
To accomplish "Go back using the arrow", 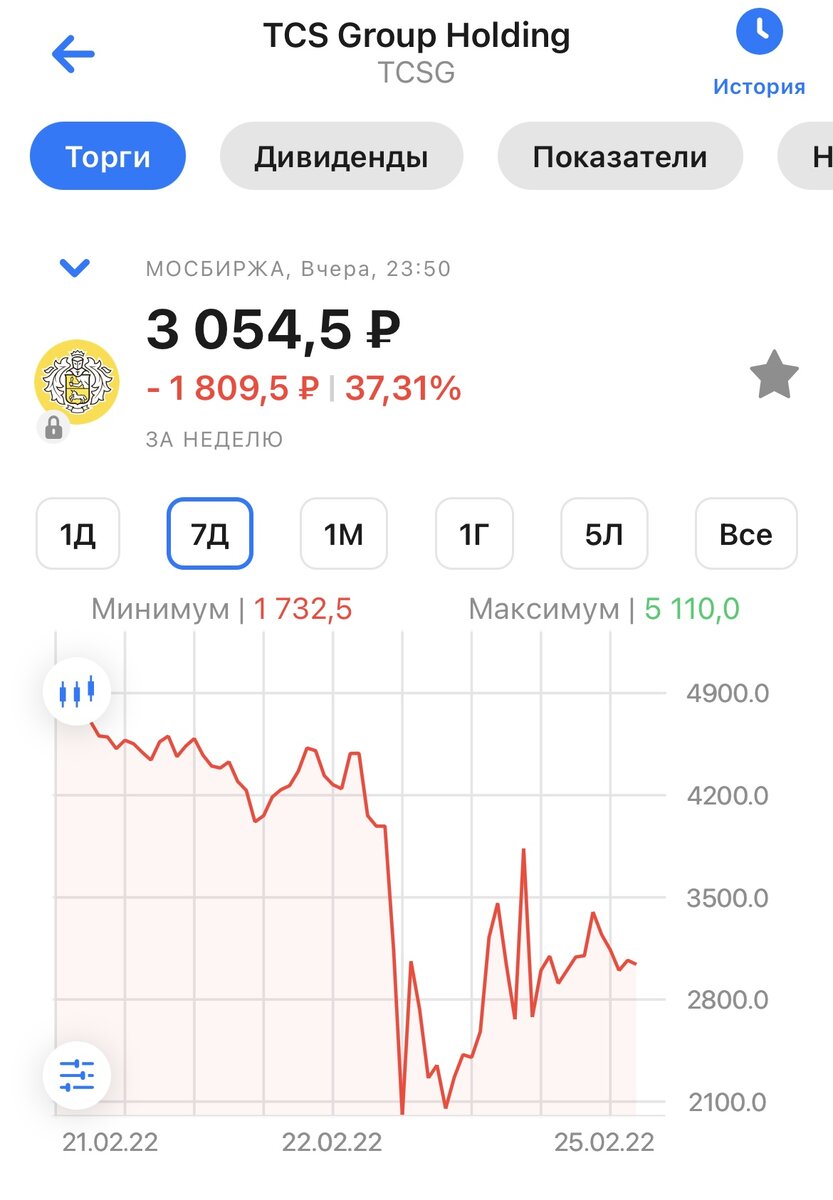I will click(x=73, y=54).
